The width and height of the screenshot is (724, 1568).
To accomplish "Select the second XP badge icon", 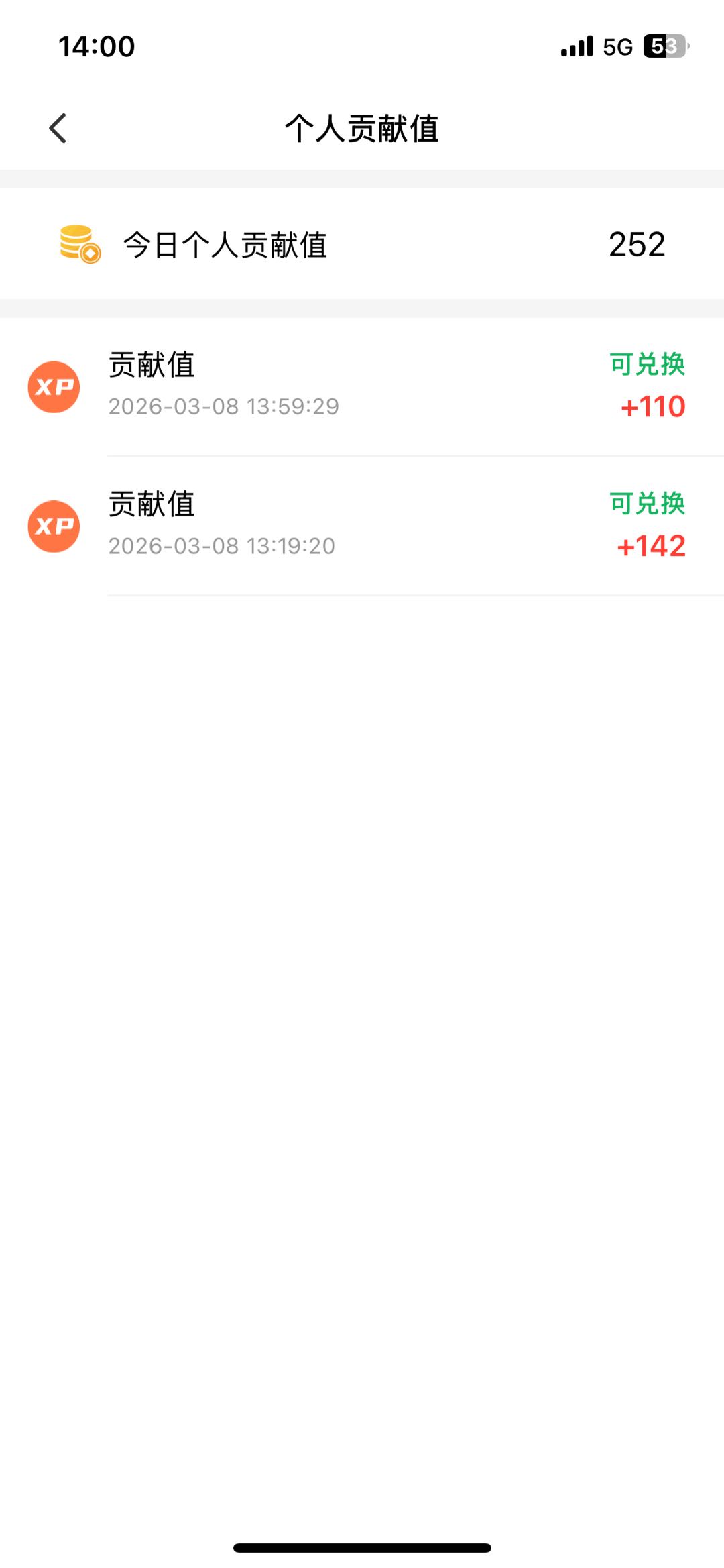I will [54, 526].
